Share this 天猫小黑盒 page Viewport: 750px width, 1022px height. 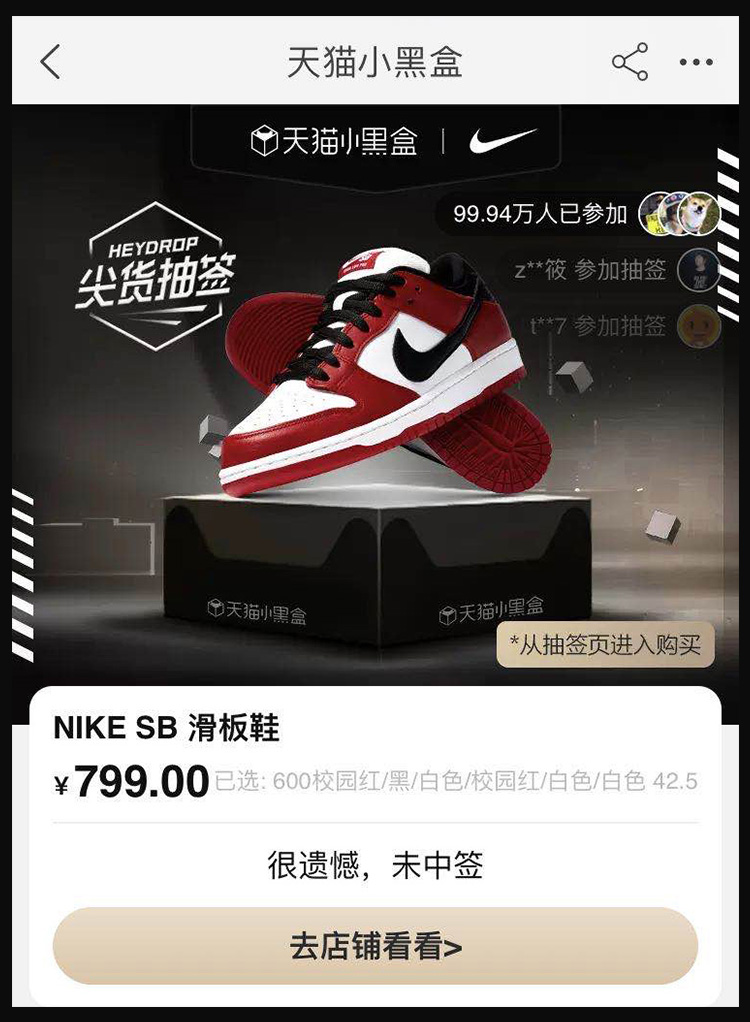(630, 62)
